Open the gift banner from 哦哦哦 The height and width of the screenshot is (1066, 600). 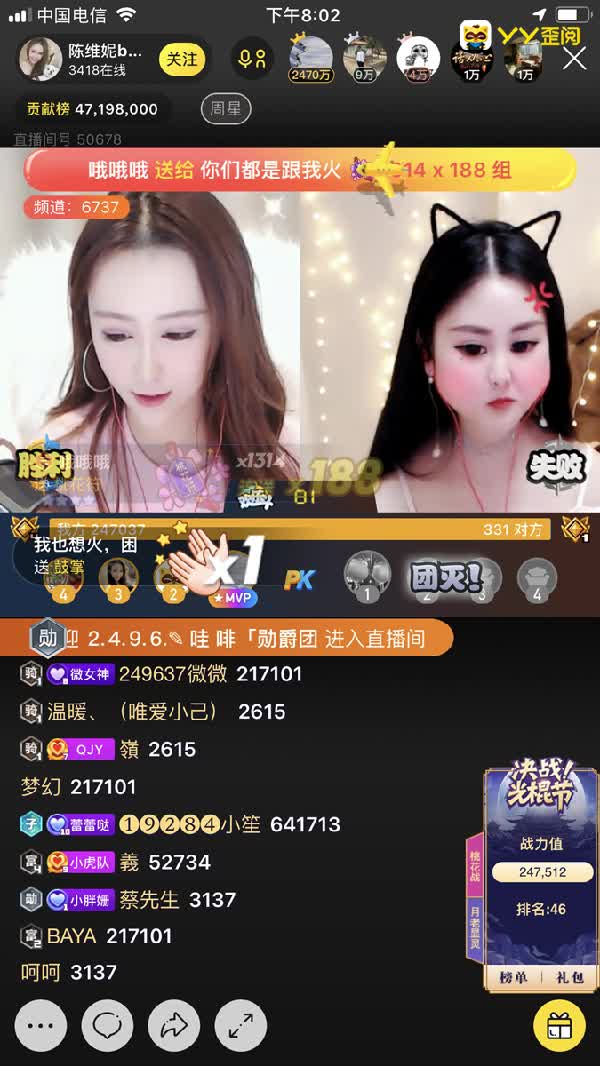(300, 170)
